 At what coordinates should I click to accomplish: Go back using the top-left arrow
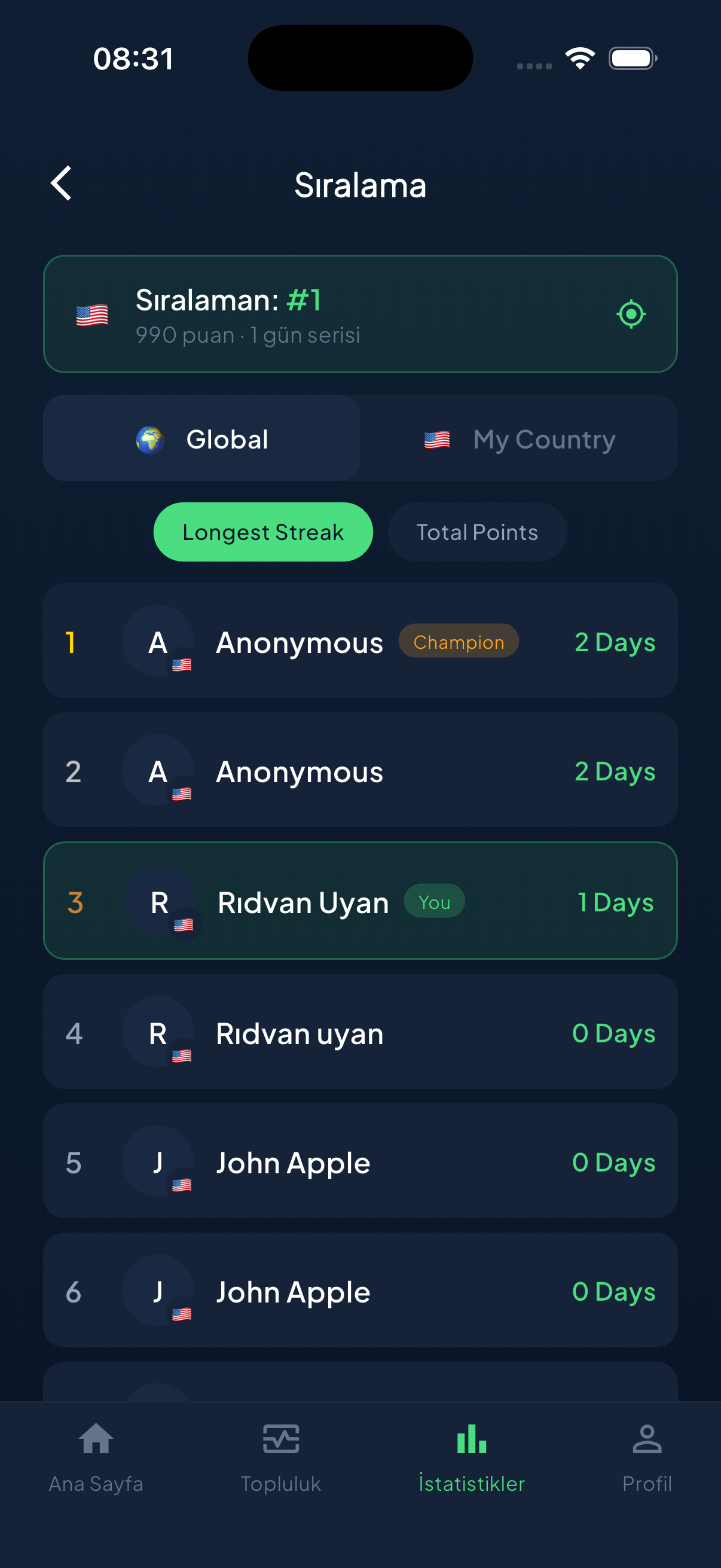pyautogui.click(x=62, y=183)
